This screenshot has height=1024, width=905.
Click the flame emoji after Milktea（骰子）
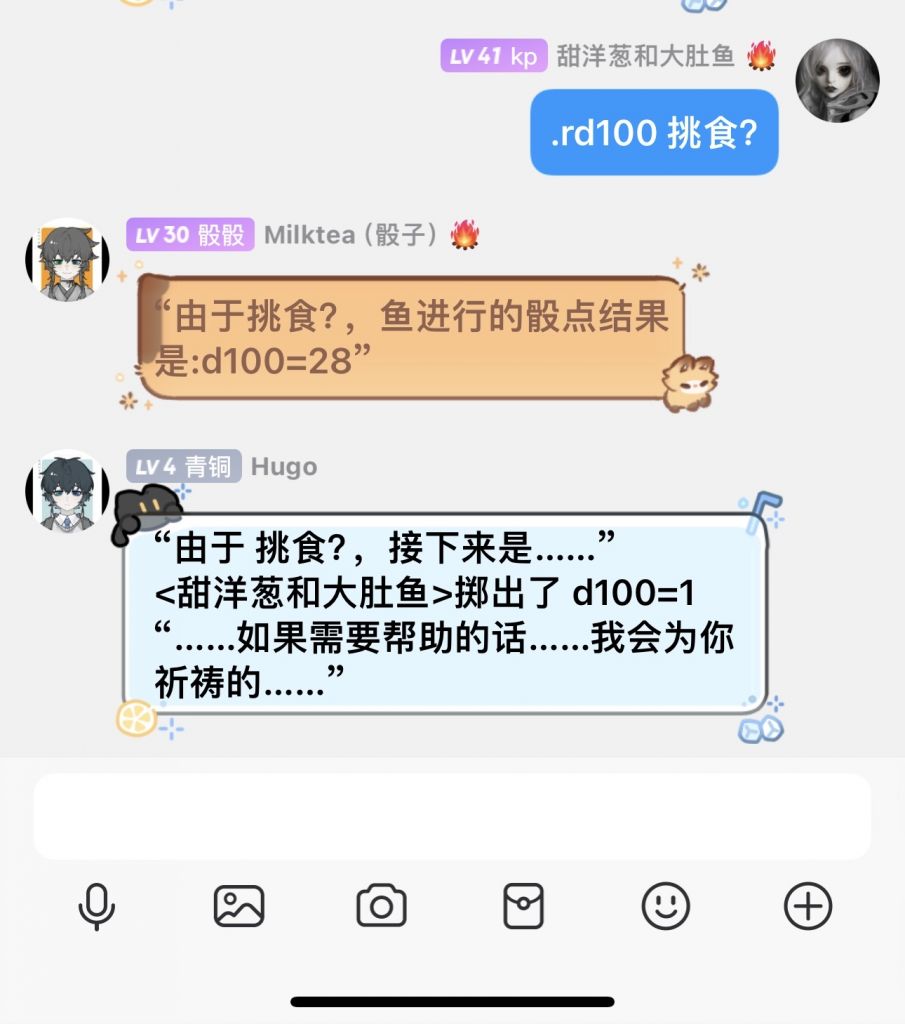point(466,237)
